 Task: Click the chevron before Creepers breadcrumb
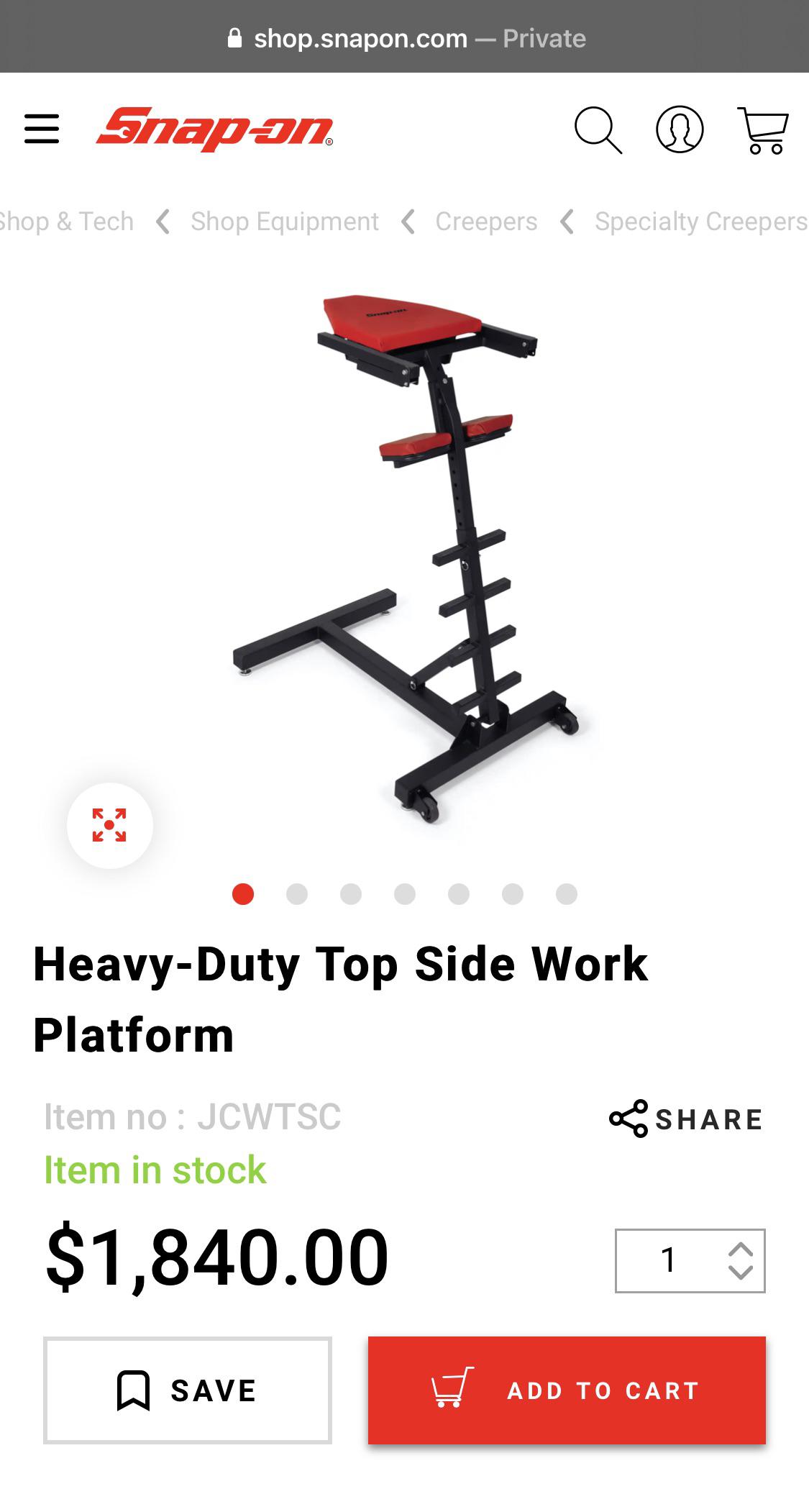click(x=408, y=222)
